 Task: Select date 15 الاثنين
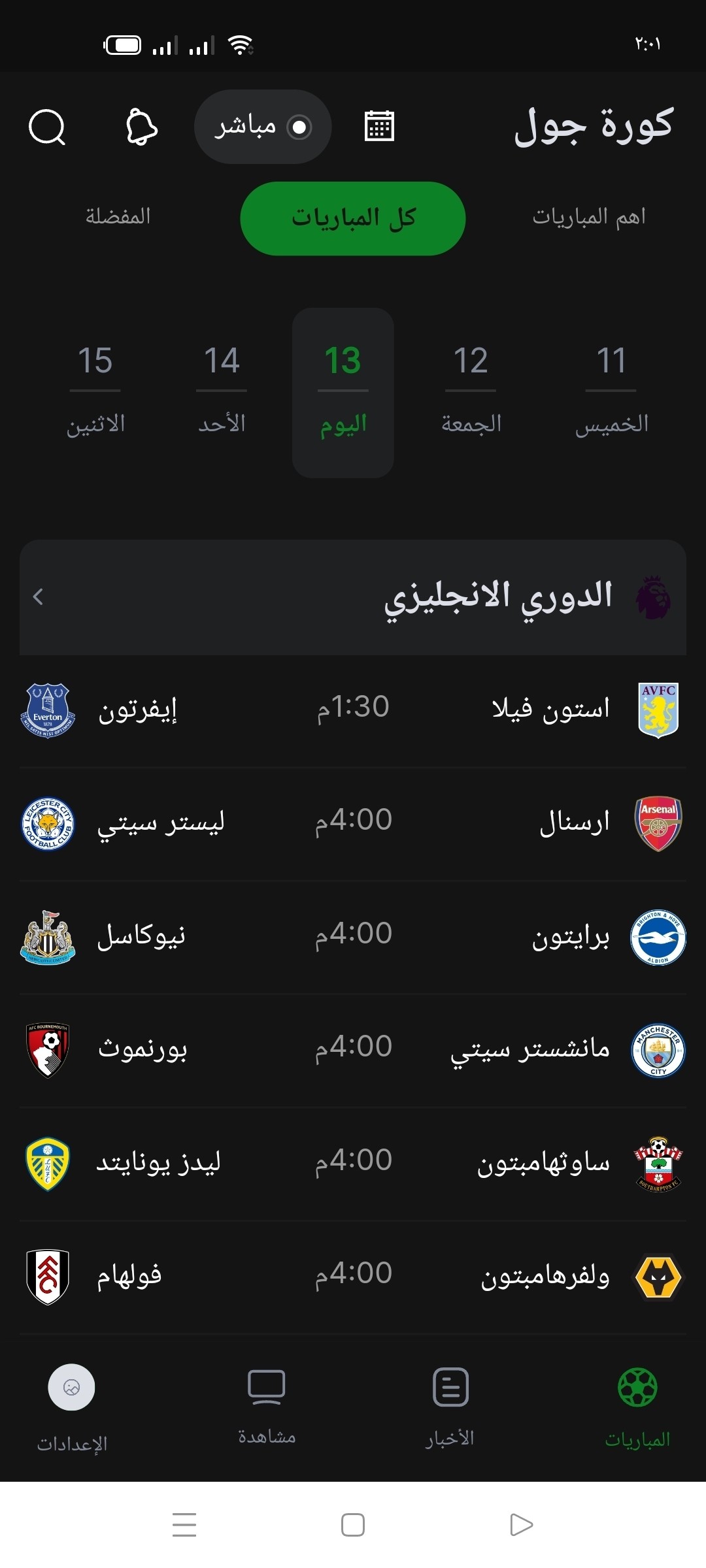[x=95, y=391]
